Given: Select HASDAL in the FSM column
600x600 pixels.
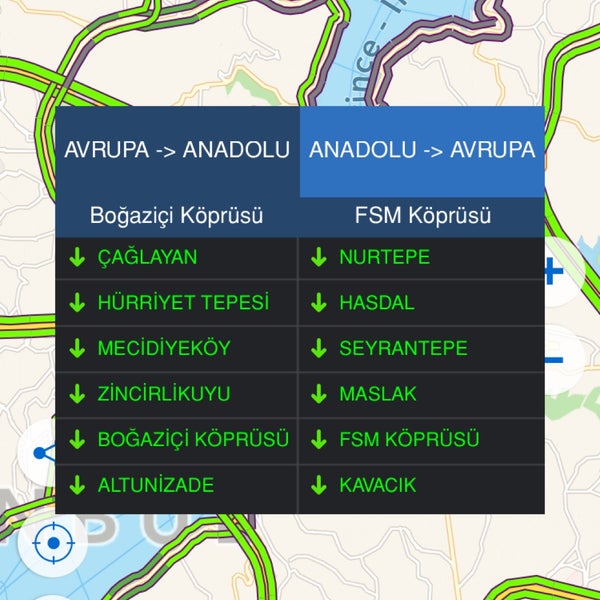Looking at the screenshot, I should [421, 303].
